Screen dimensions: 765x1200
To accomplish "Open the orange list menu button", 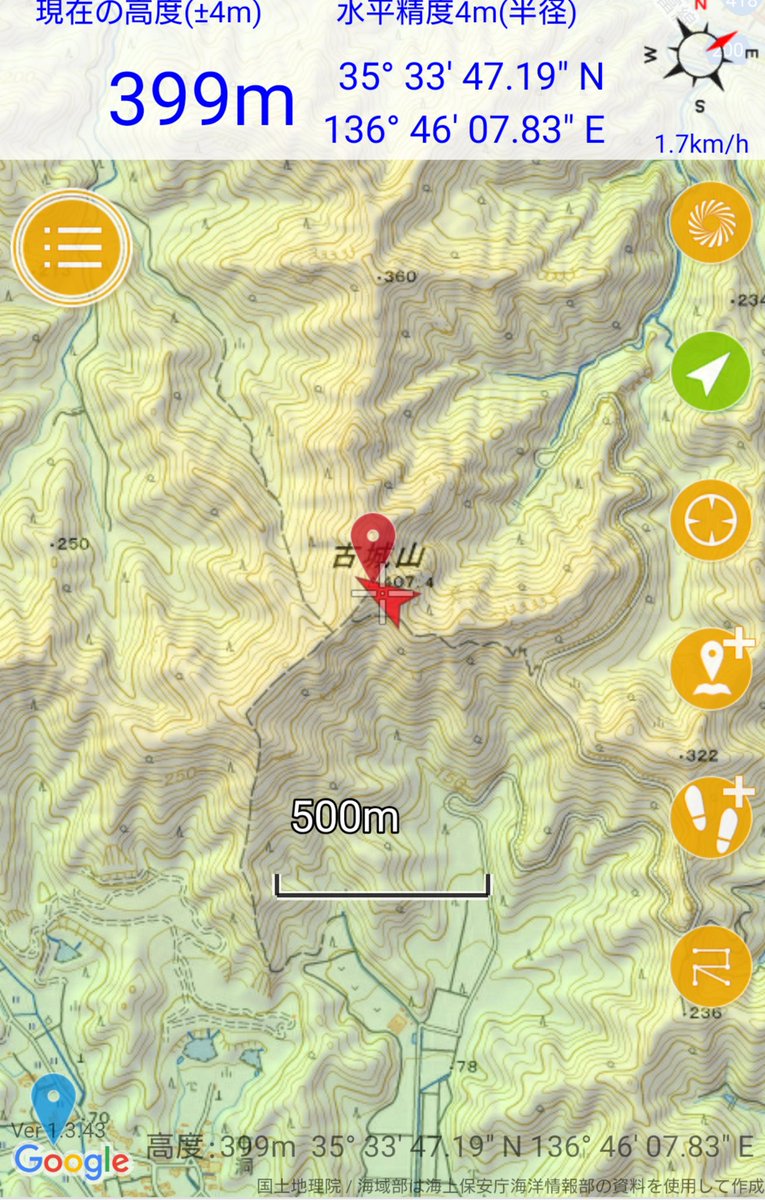I will (72, 245).
